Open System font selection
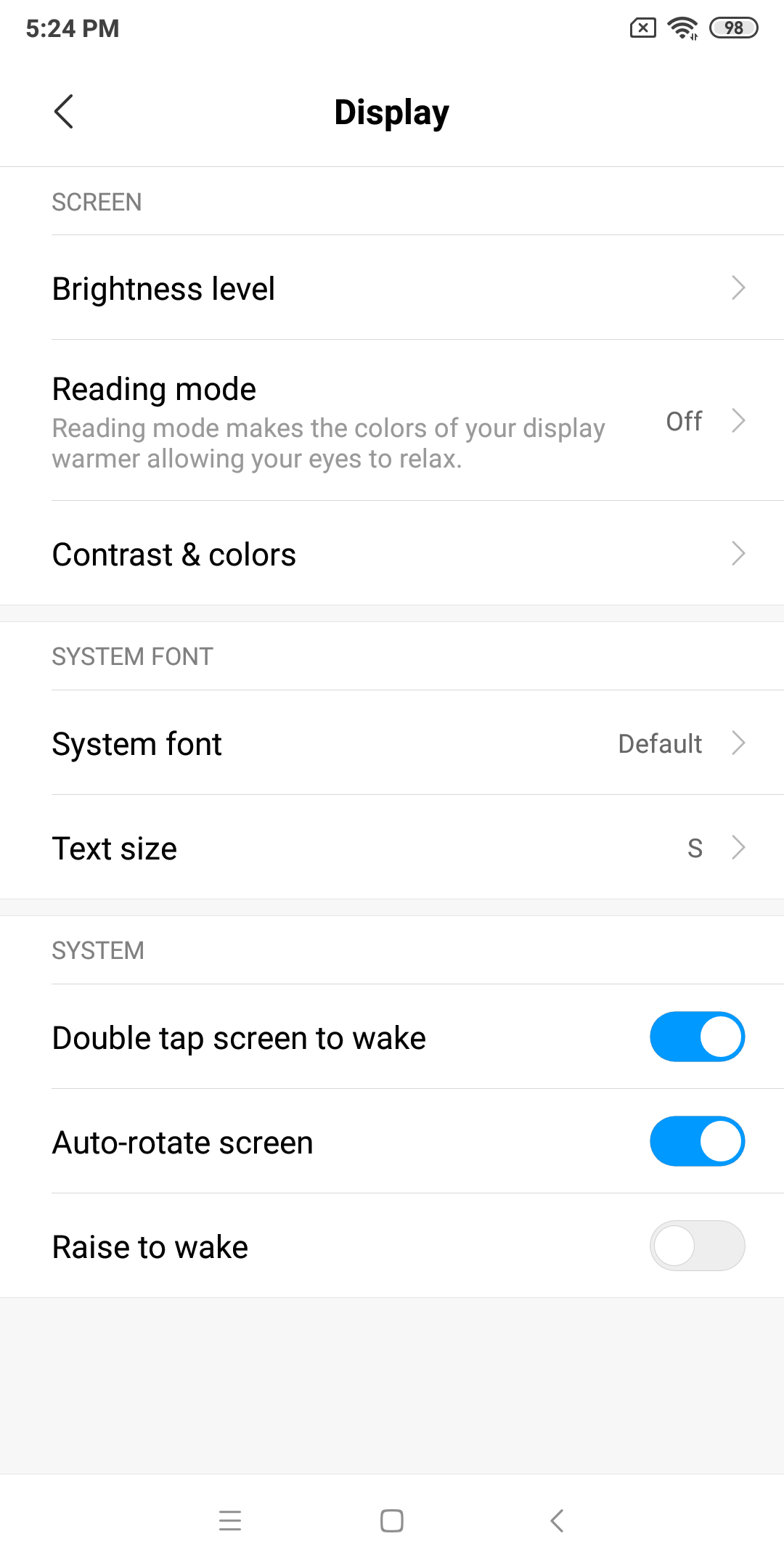 (392, 743)
